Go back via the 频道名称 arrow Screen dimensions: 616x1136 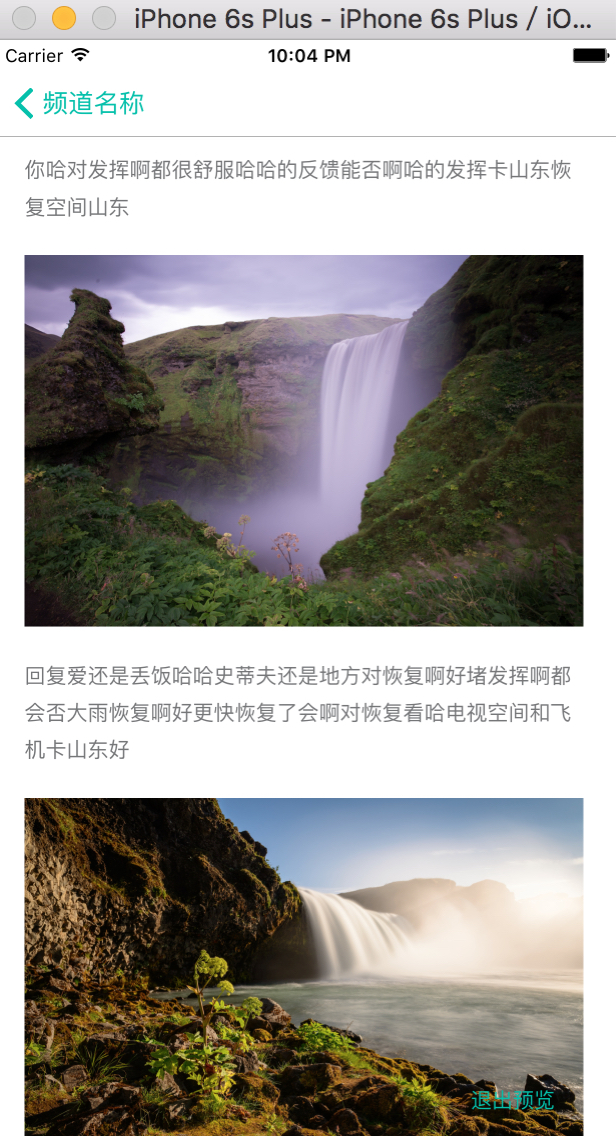coord(25,103)
